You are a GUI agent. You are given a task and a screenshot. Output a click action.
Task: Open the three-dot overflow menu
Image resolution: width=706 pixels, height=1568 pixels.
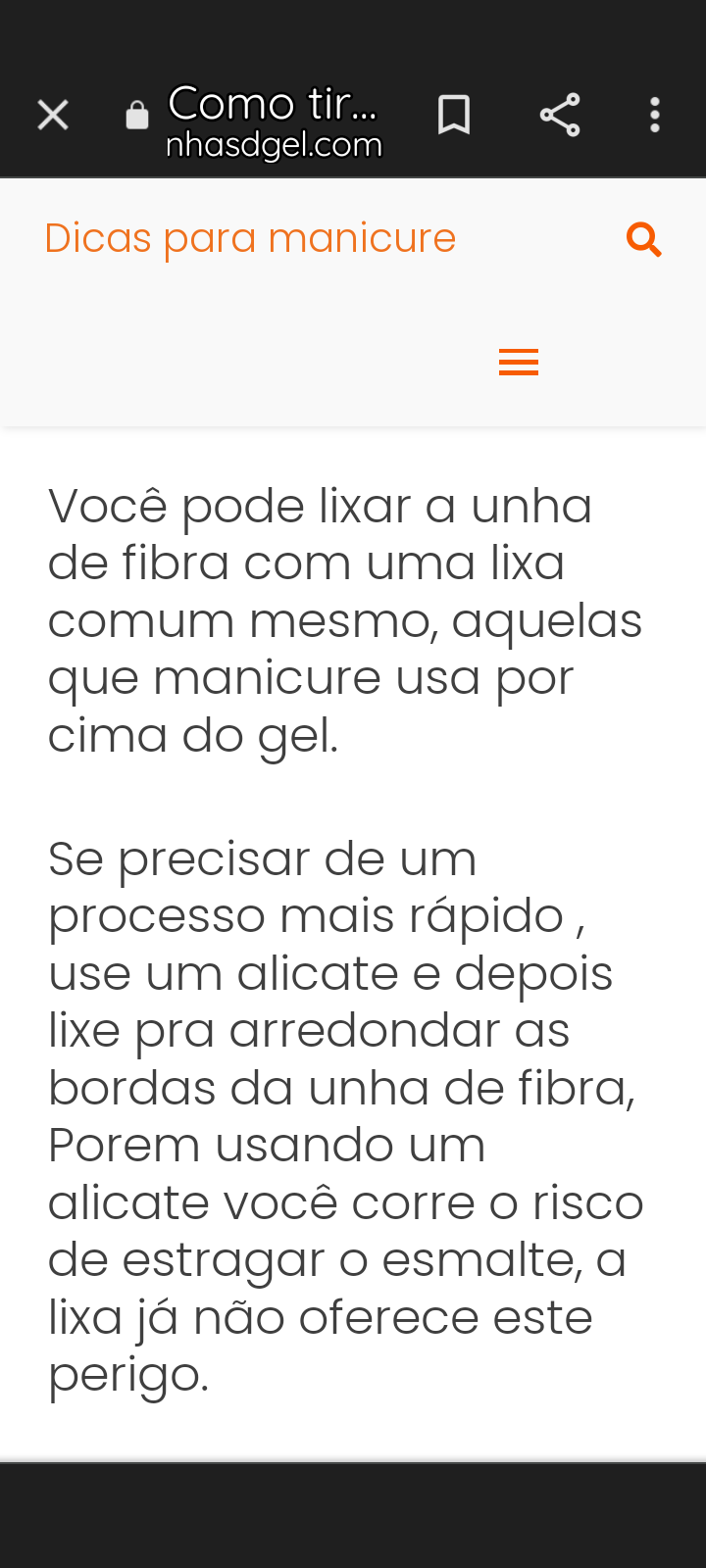655,116
